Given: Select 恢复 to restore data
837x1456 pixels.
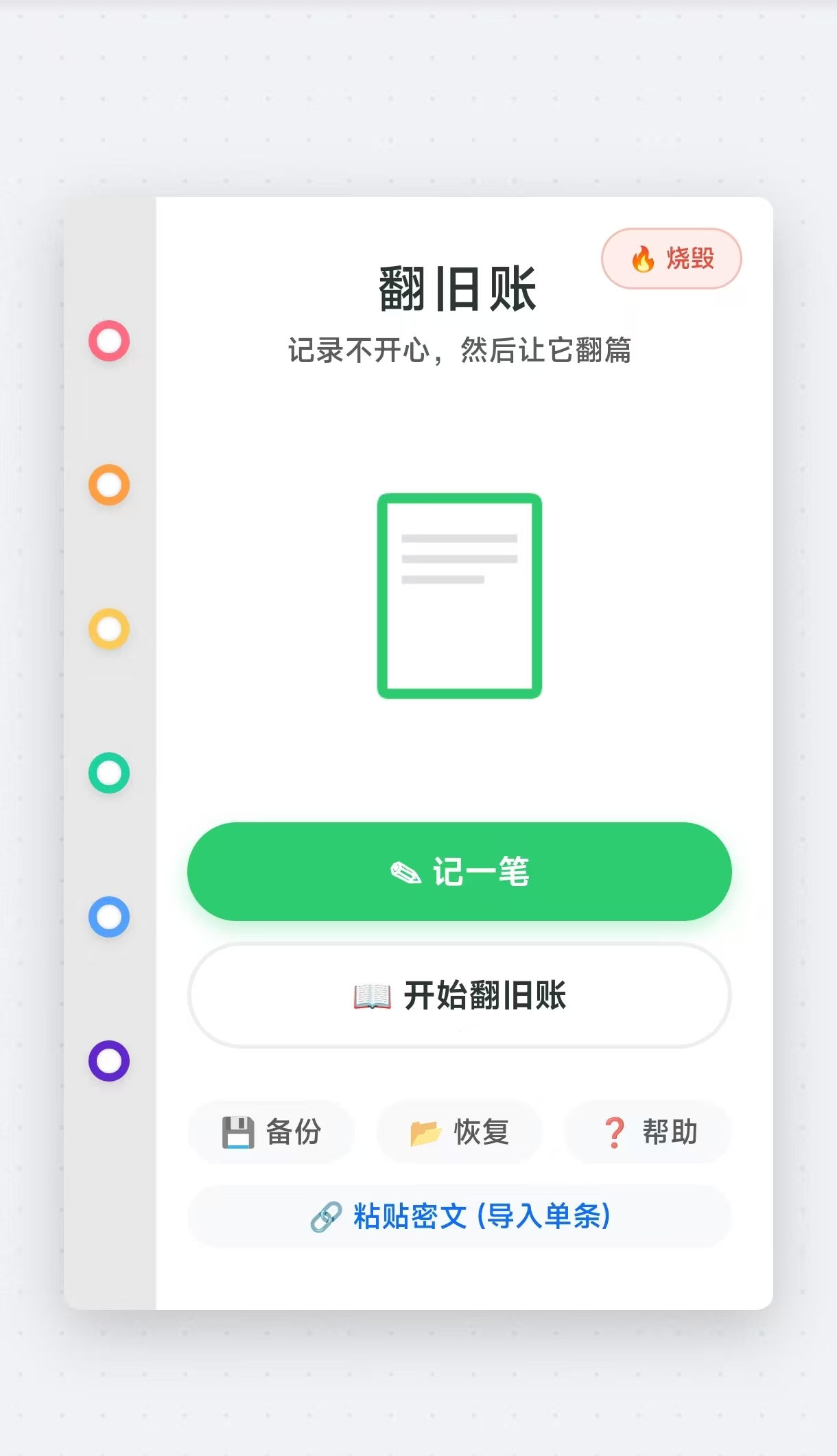Looking at the screenshot, I should point(459,1132).
